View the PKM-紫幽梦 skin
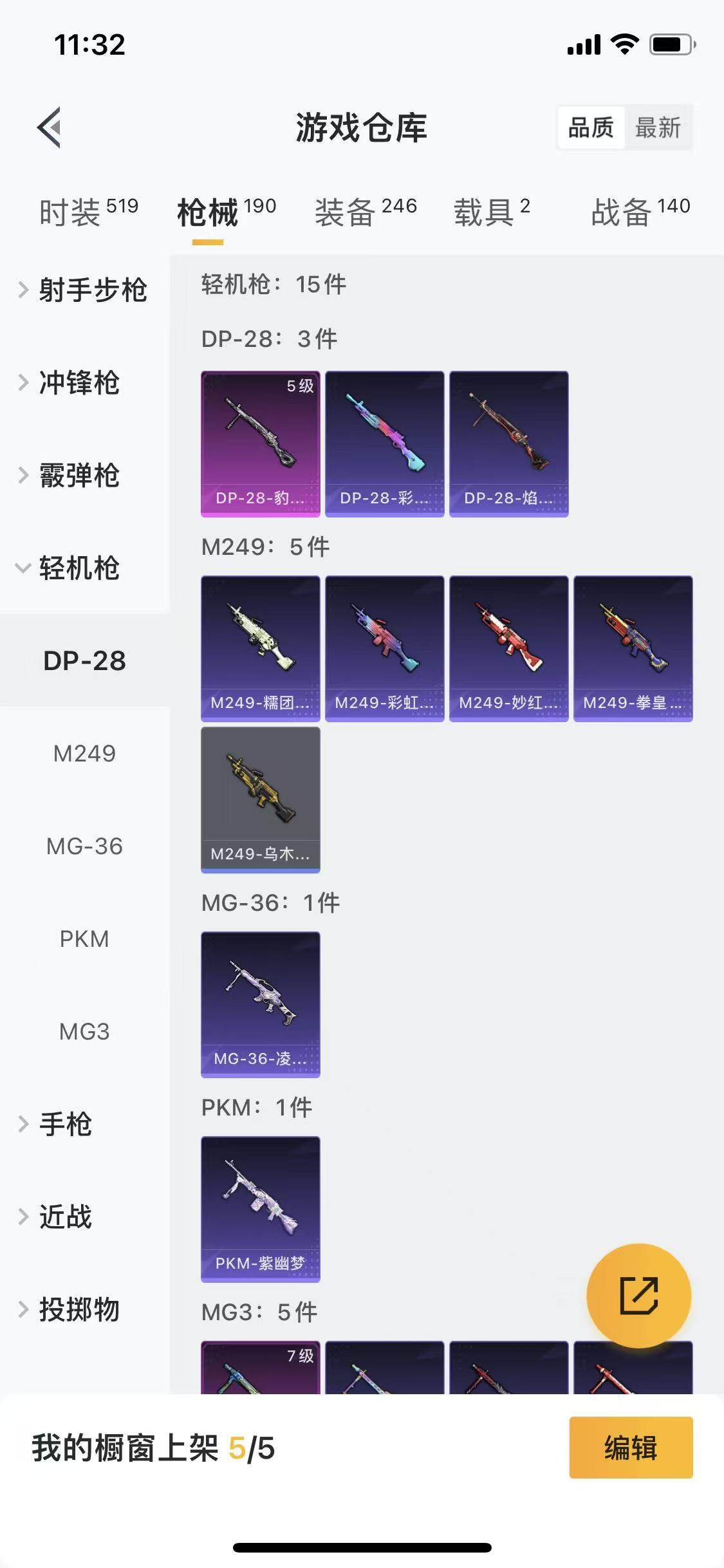The width and height of the screenshot is (724, 1568). pos(261,1209)
